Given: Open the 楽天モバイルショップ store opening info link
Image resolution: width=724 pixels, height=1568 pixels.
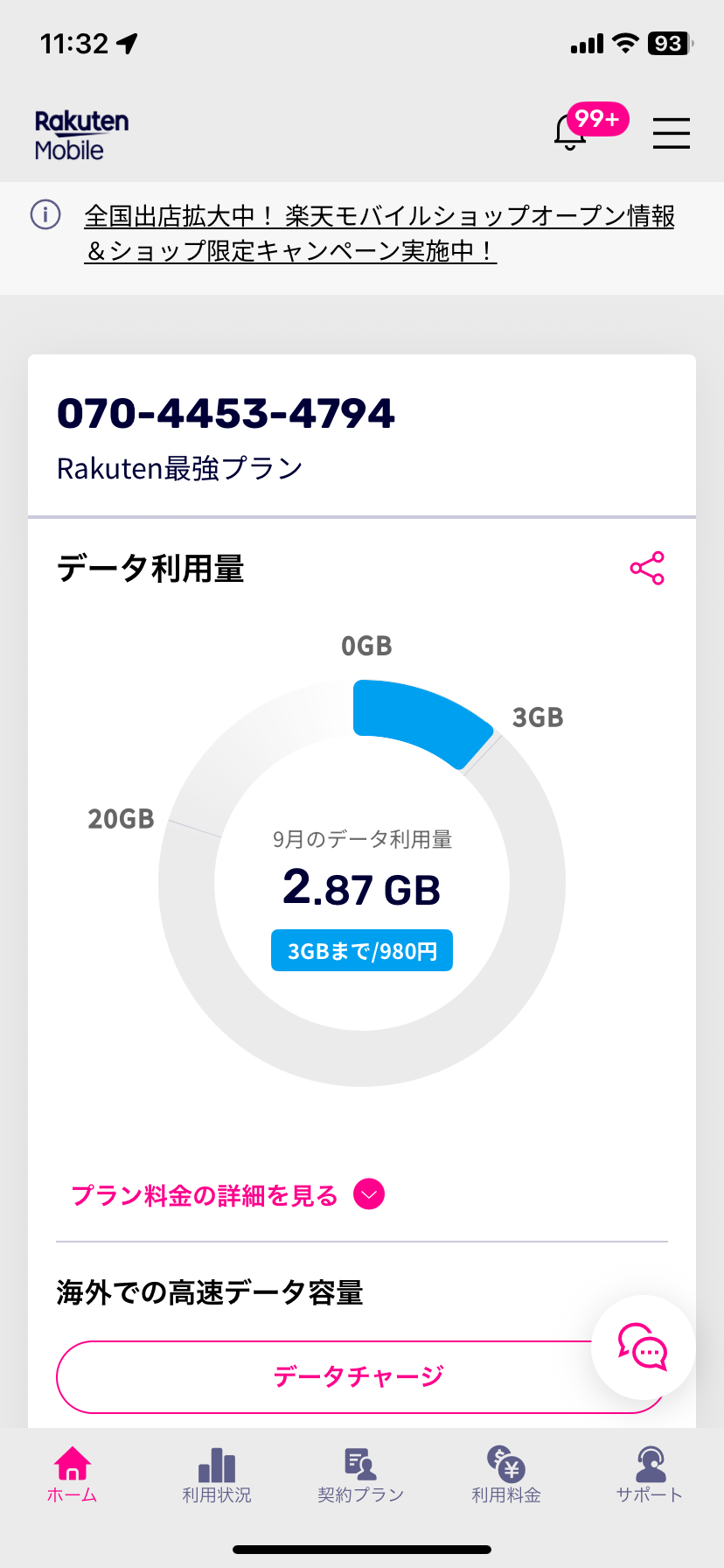Looking at the screenshot, I should 379,234.
